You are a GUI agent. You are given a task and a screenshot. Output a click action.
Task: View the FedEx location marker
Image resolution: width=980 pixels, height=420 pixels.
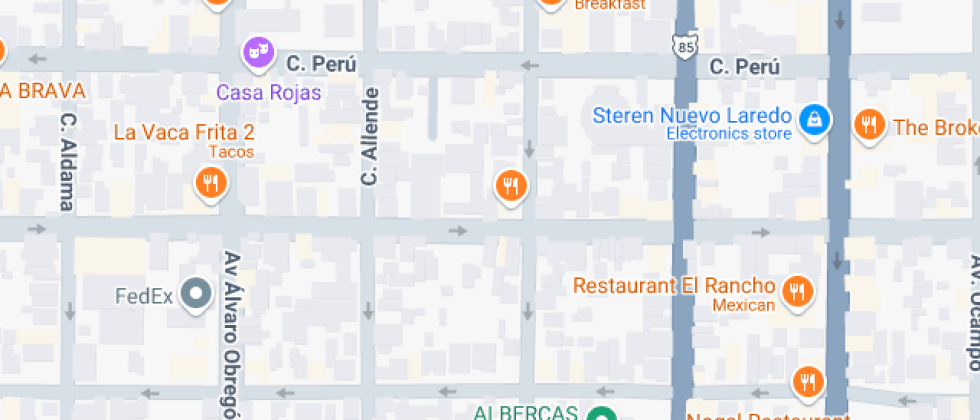pyautogui.click(x=199, y=294)
